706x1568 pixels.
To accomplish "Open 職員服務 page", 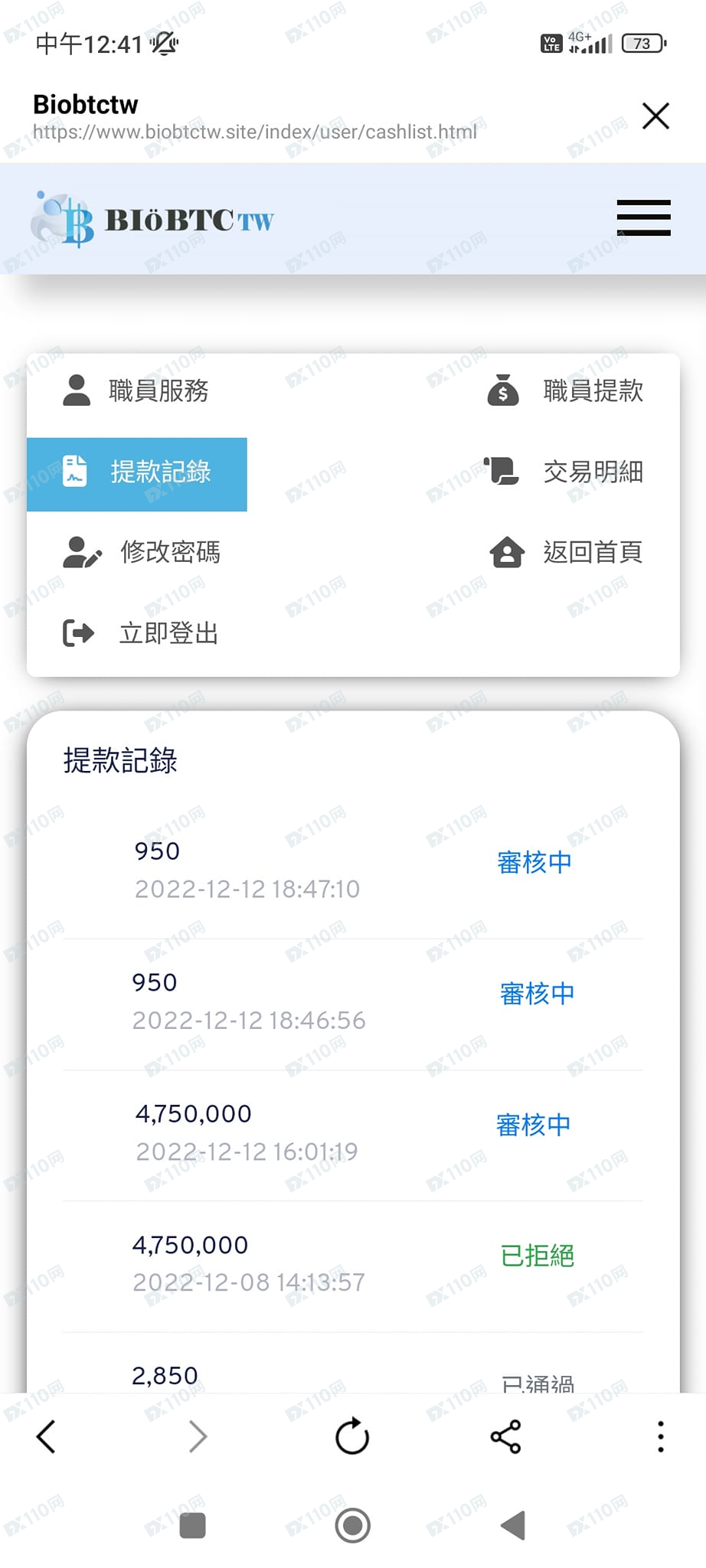I will (136, 390).
